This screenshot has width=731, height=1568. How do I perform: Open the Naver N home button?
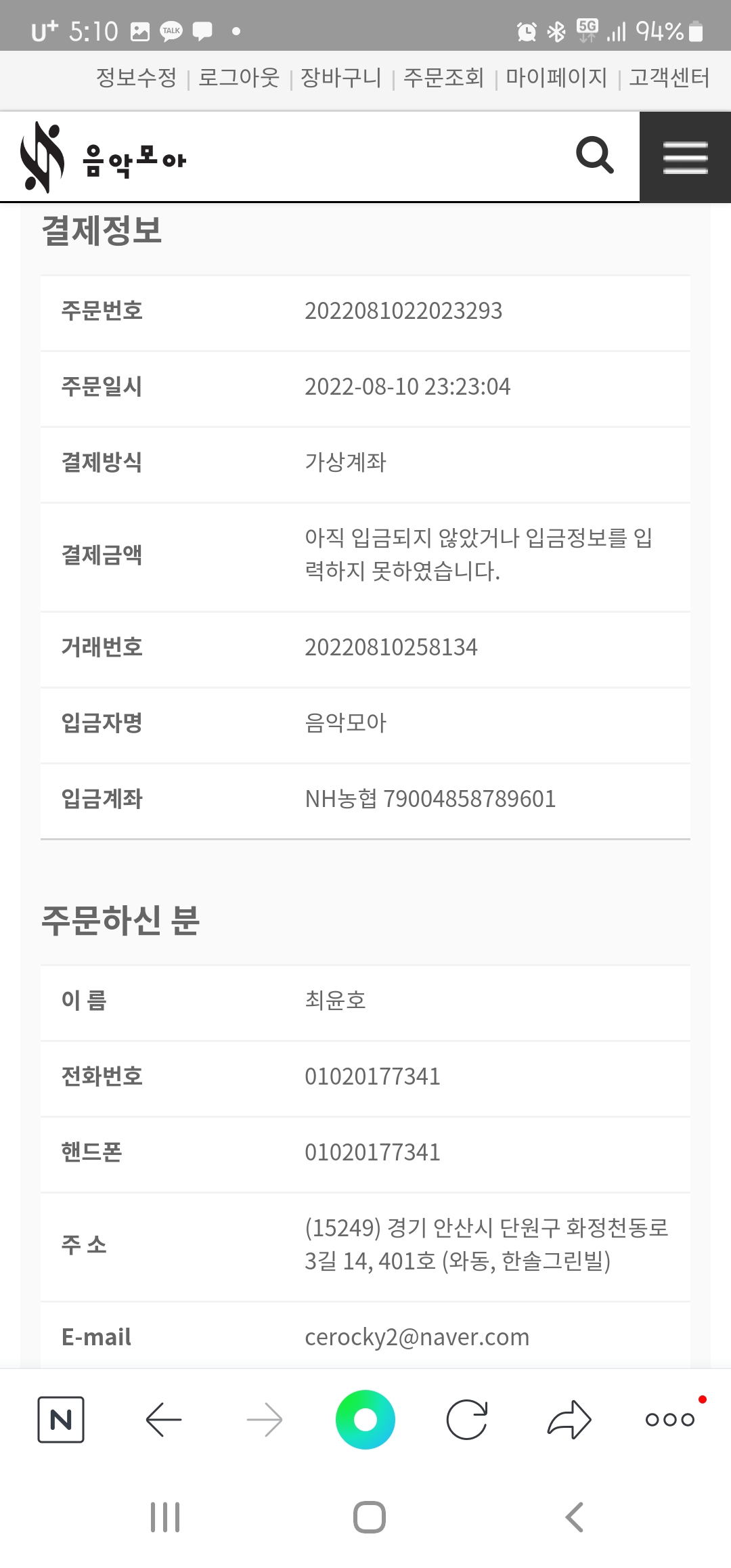[x=61, y=1419]
